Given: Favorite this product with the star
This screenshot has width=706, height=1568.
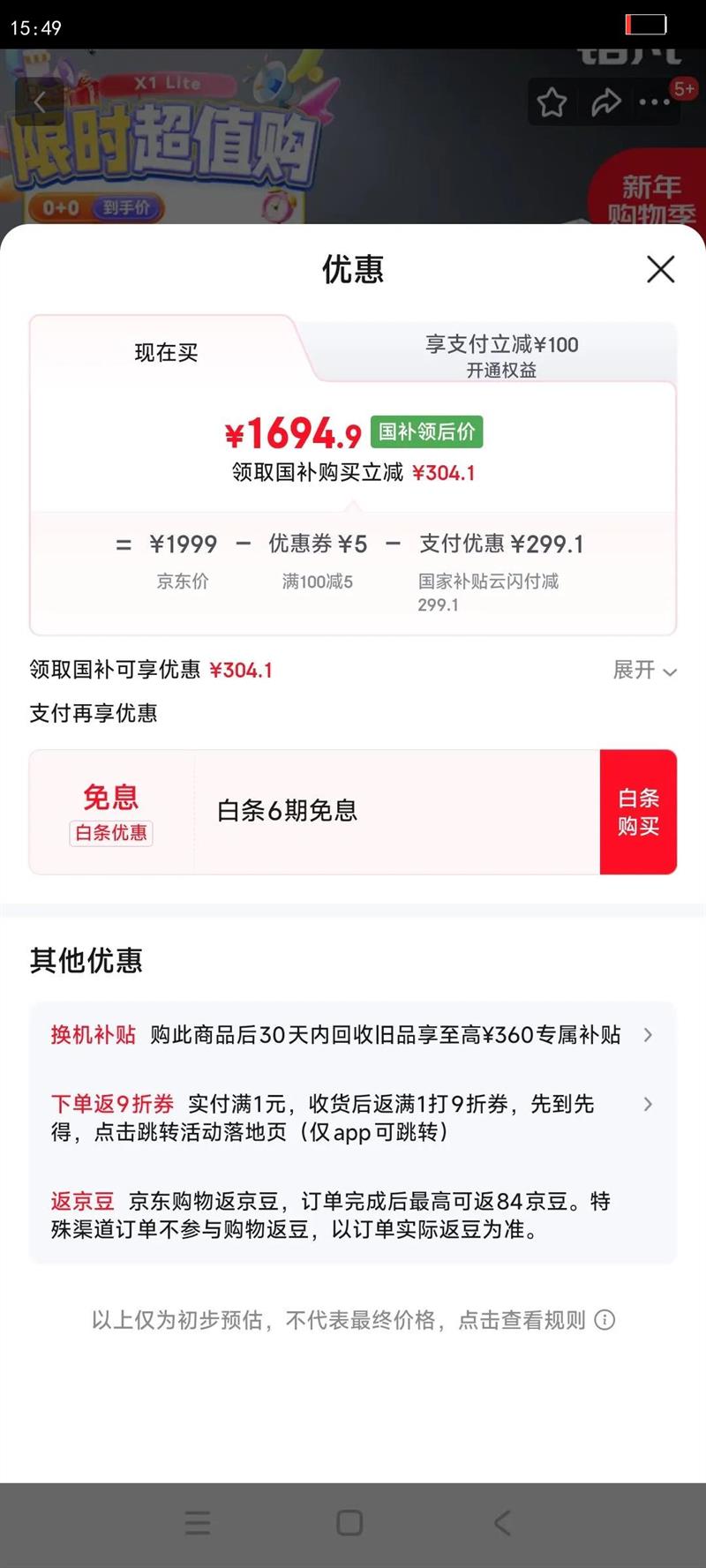Looking at the screenshot, I should [x=552, y=102].
